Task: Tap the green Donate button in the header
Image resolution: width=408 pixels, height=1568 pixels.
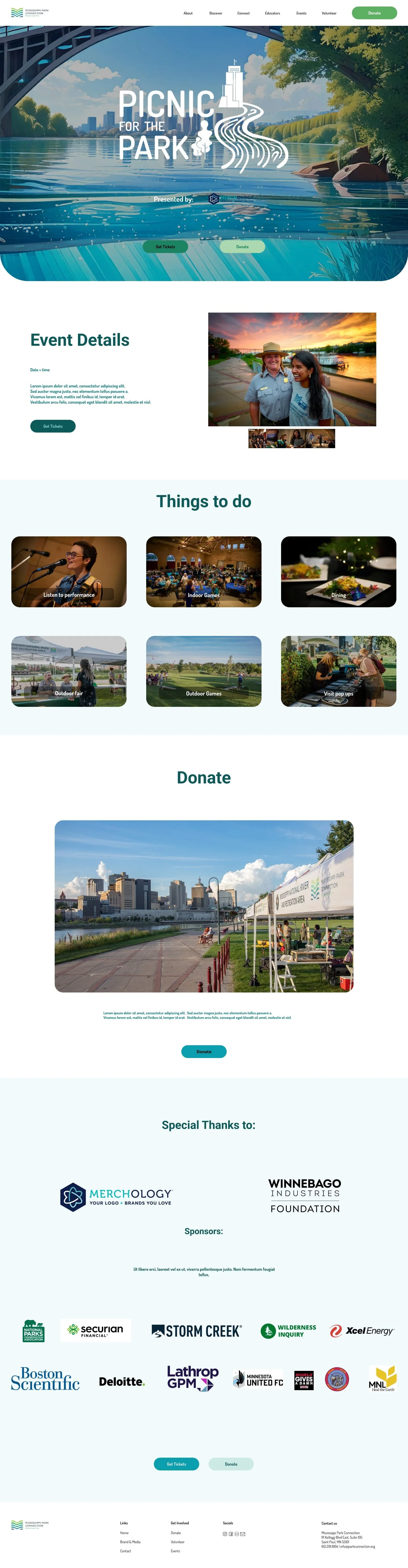Action: click(374, 13)
